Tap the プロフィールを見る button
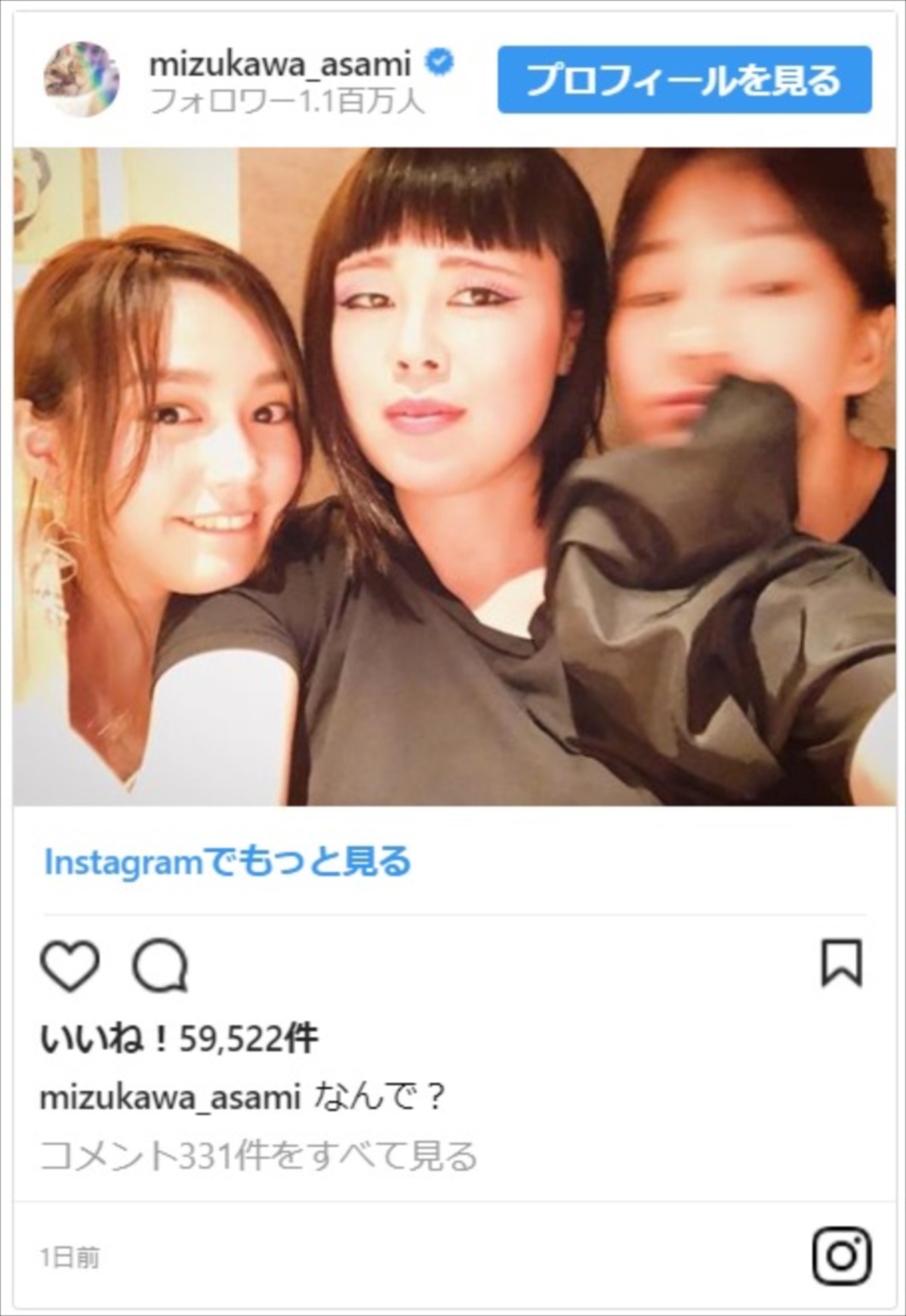 (x=684, y=79)
